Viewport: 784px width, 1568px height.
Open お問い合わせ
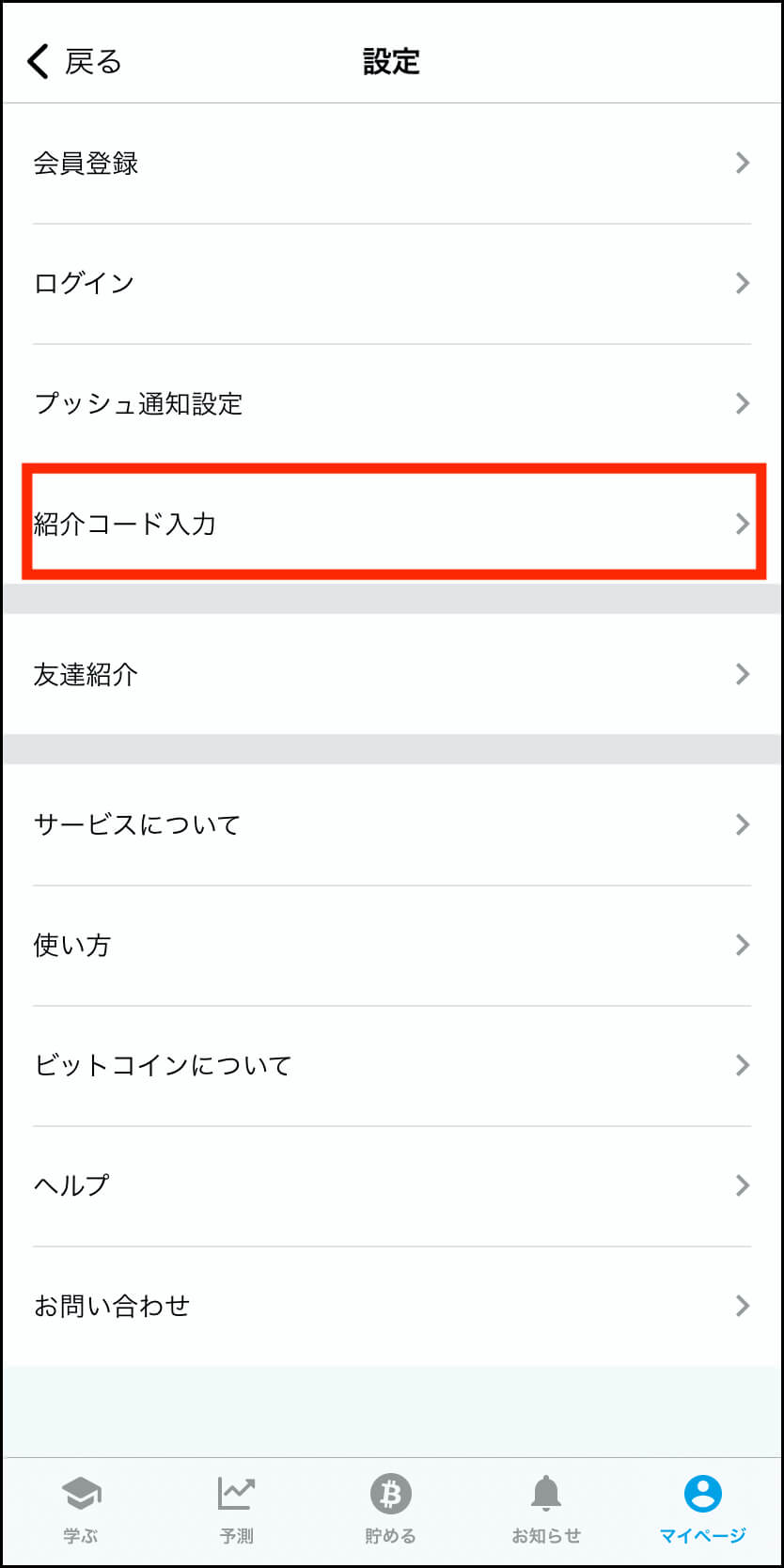coord(392,1306)
